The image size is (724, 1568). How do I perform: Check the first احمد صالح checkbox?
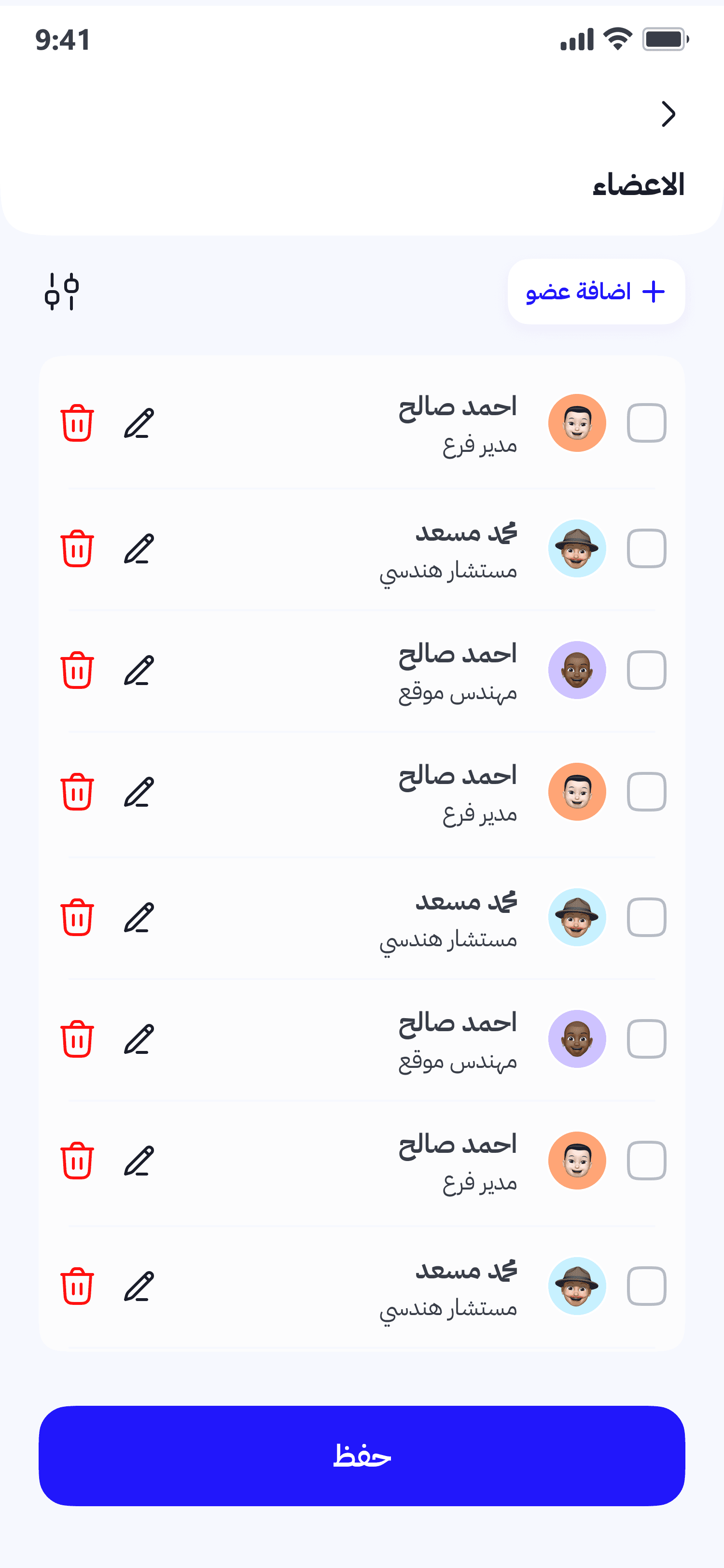[x=647, y=423]
